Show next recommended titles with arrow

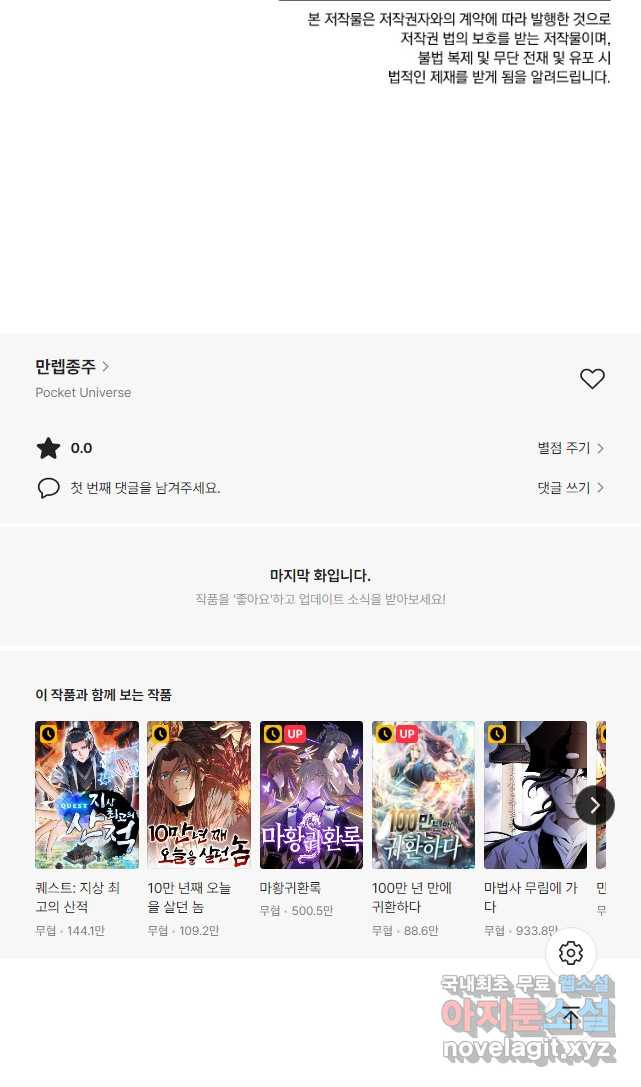pos(595,804)
